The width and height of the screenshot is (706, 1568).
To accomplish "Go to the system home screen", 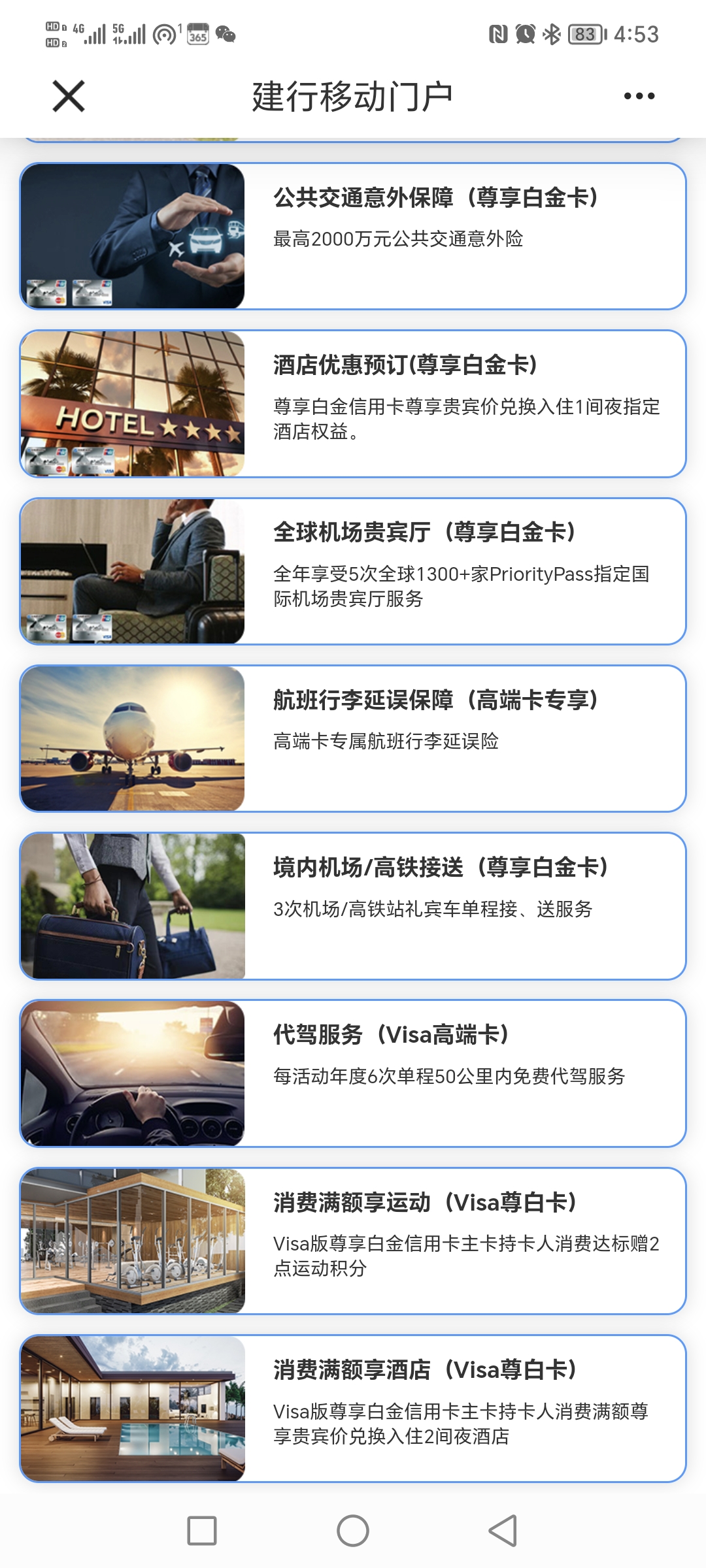I will [353, 1530].
